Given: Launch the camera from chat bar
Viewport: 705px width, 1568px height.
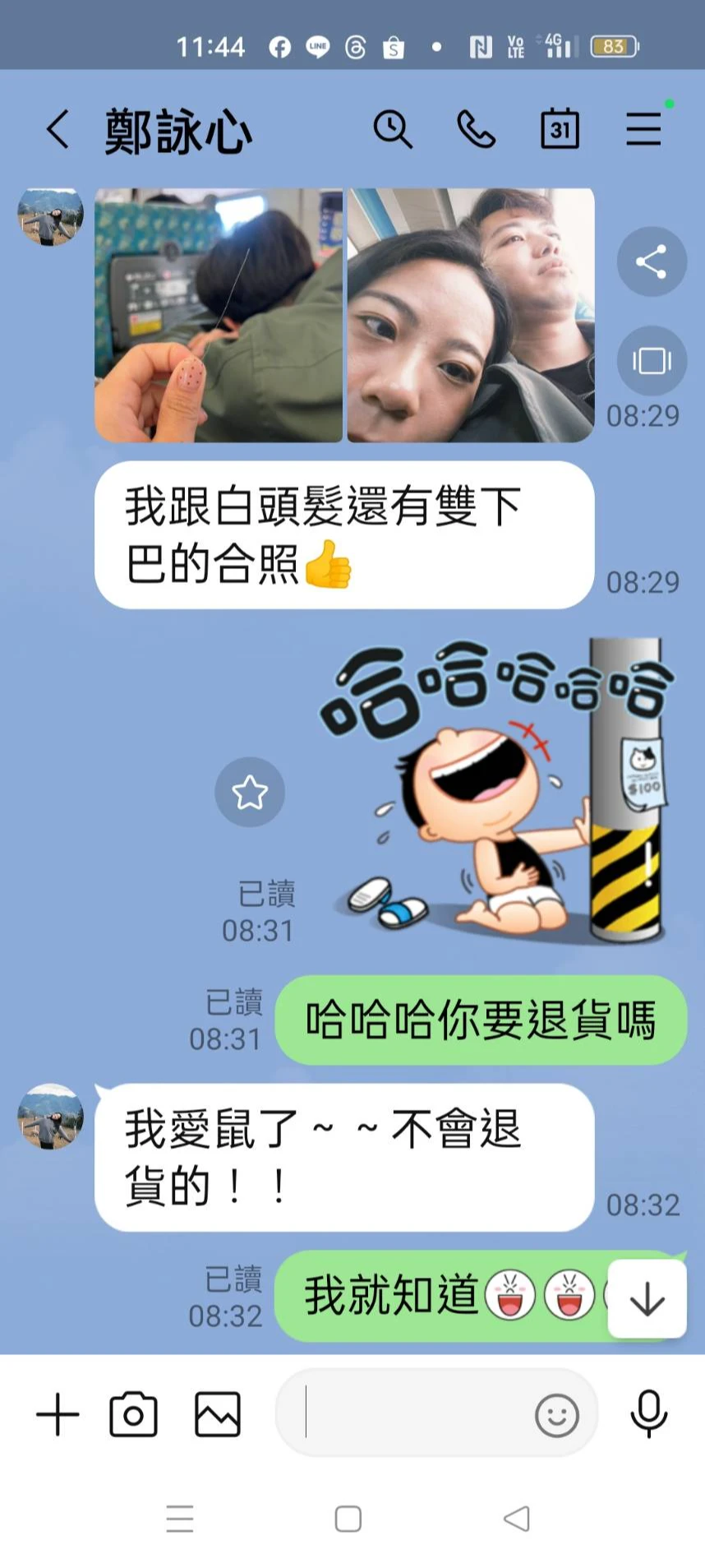Looking at the screenshot, I should tap(133, 1415).
